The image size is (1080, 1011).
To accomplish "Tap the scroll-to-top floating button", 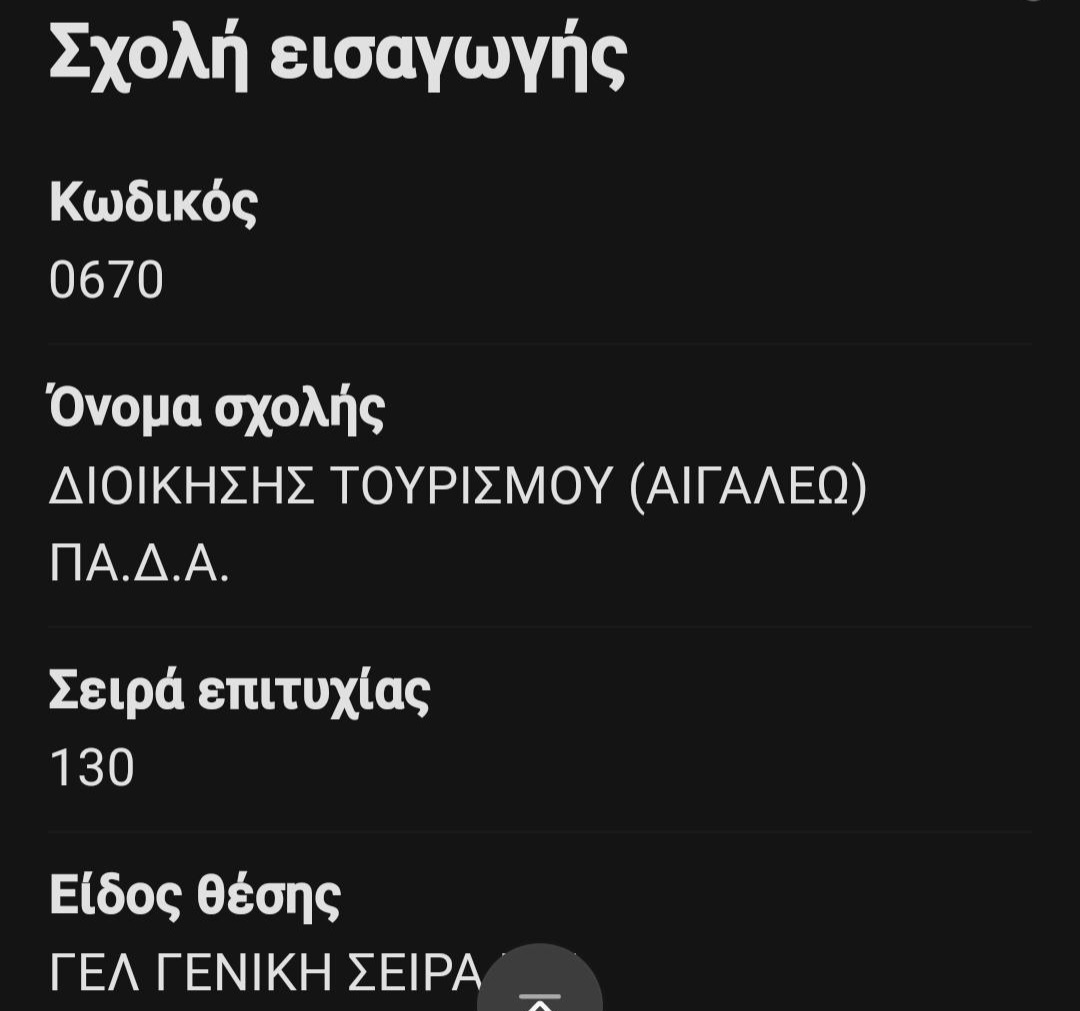I will click(540, 985).
